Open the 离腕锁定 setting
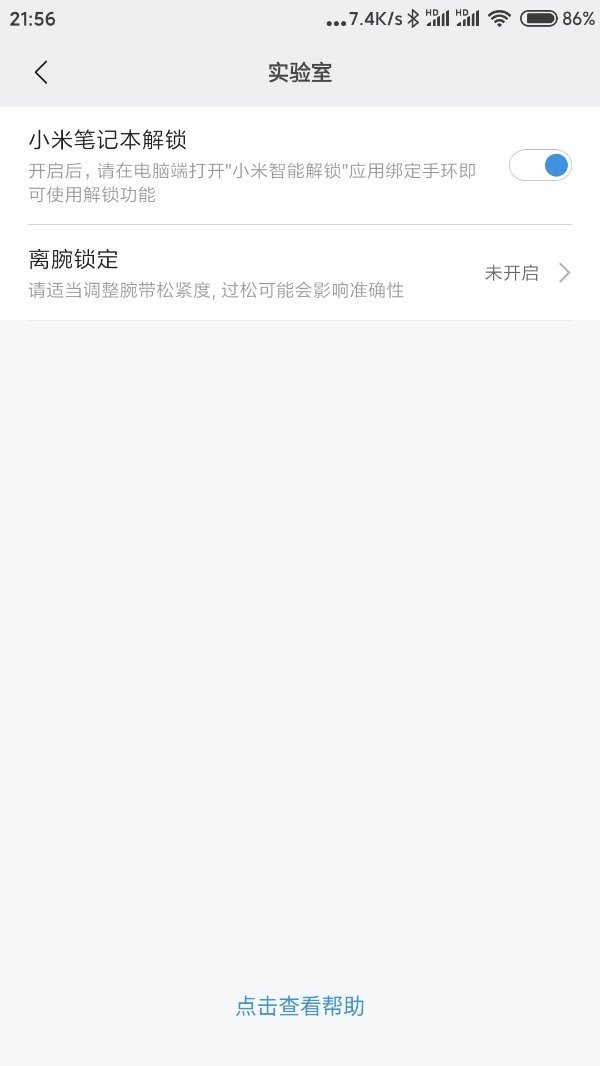 tap(300, 272)
